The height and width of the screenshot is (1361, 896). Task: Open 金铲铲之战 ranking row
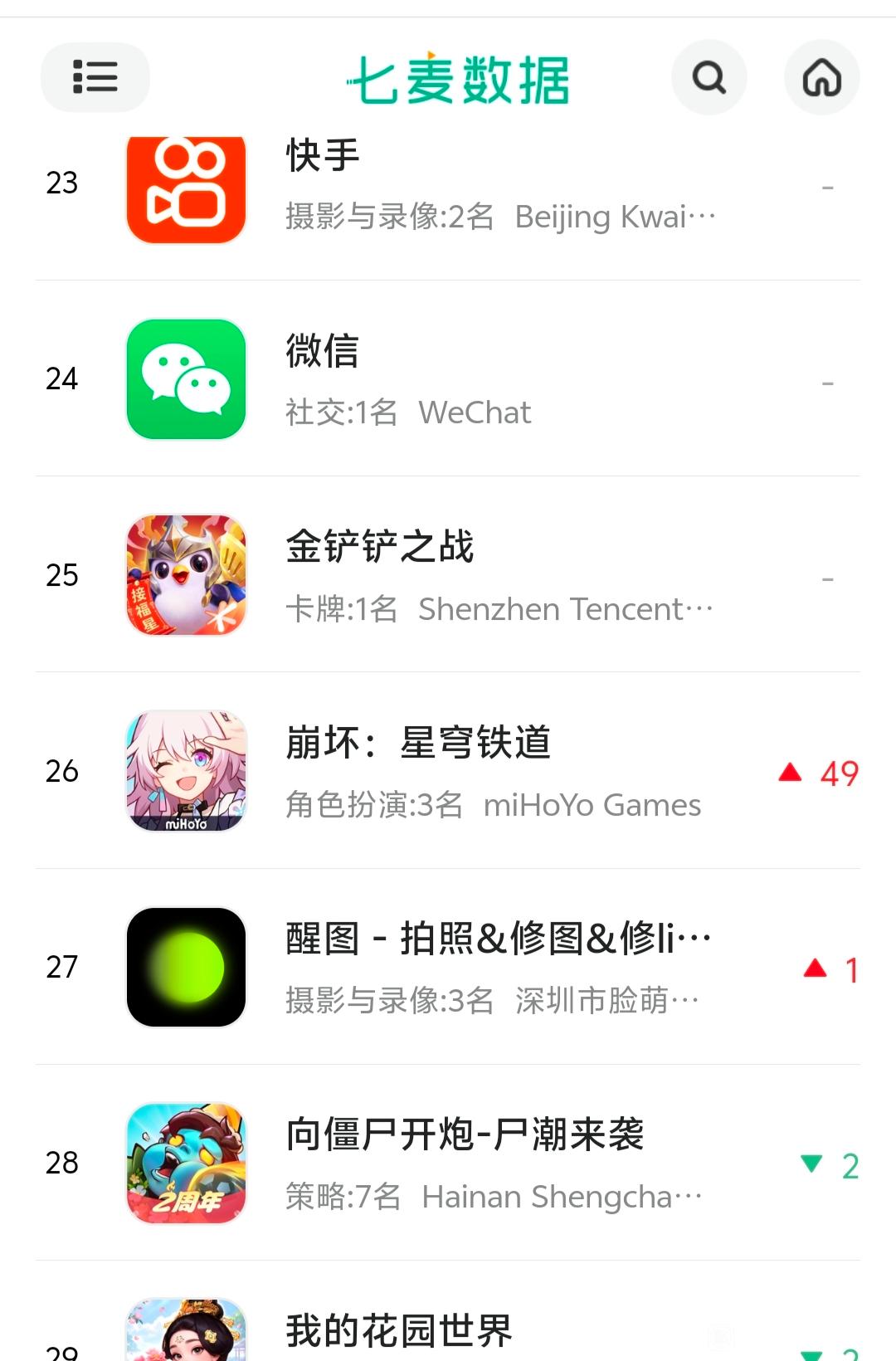(448, 575)
